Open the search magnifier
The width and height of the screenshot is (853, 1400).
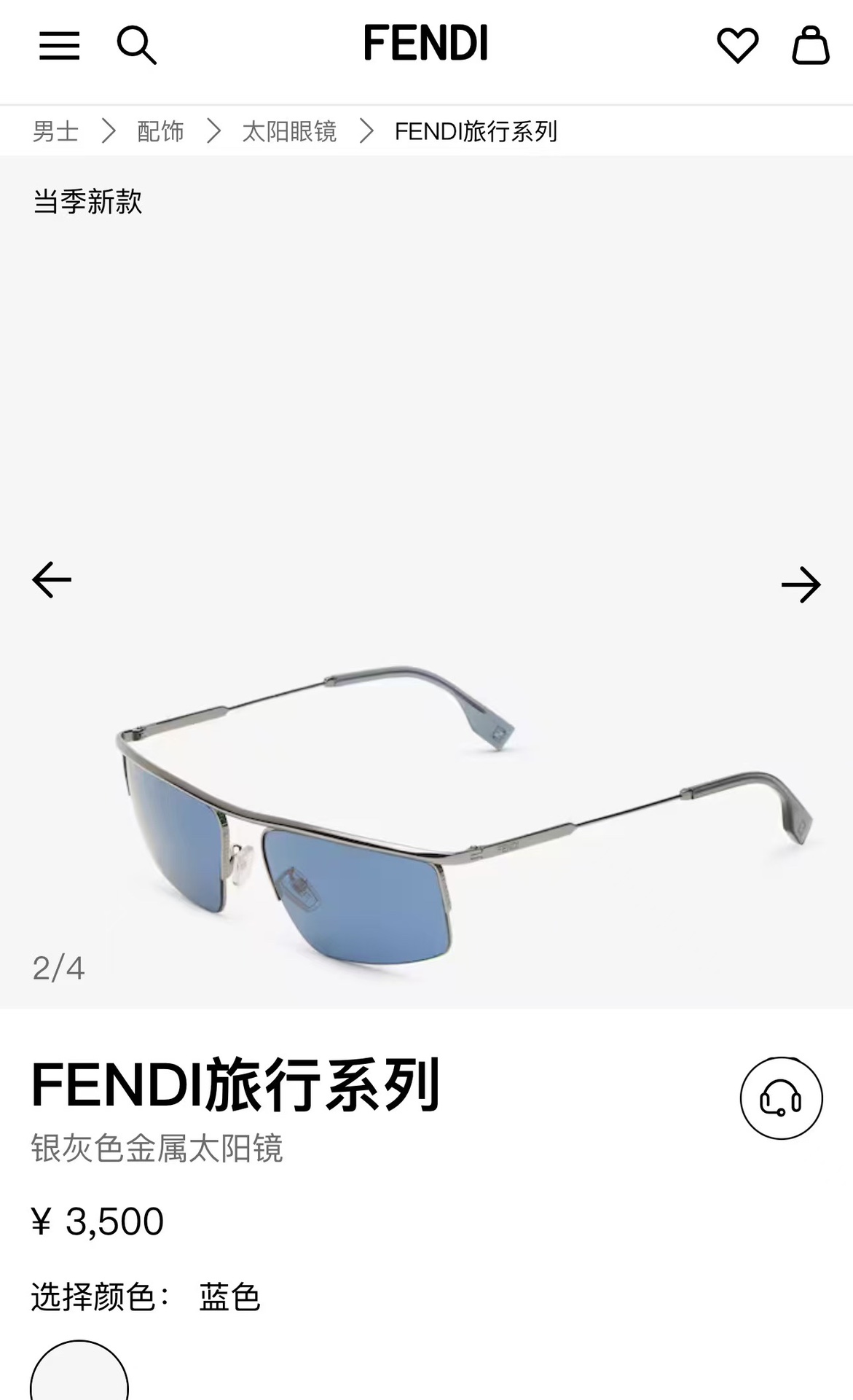coord(136,46)
